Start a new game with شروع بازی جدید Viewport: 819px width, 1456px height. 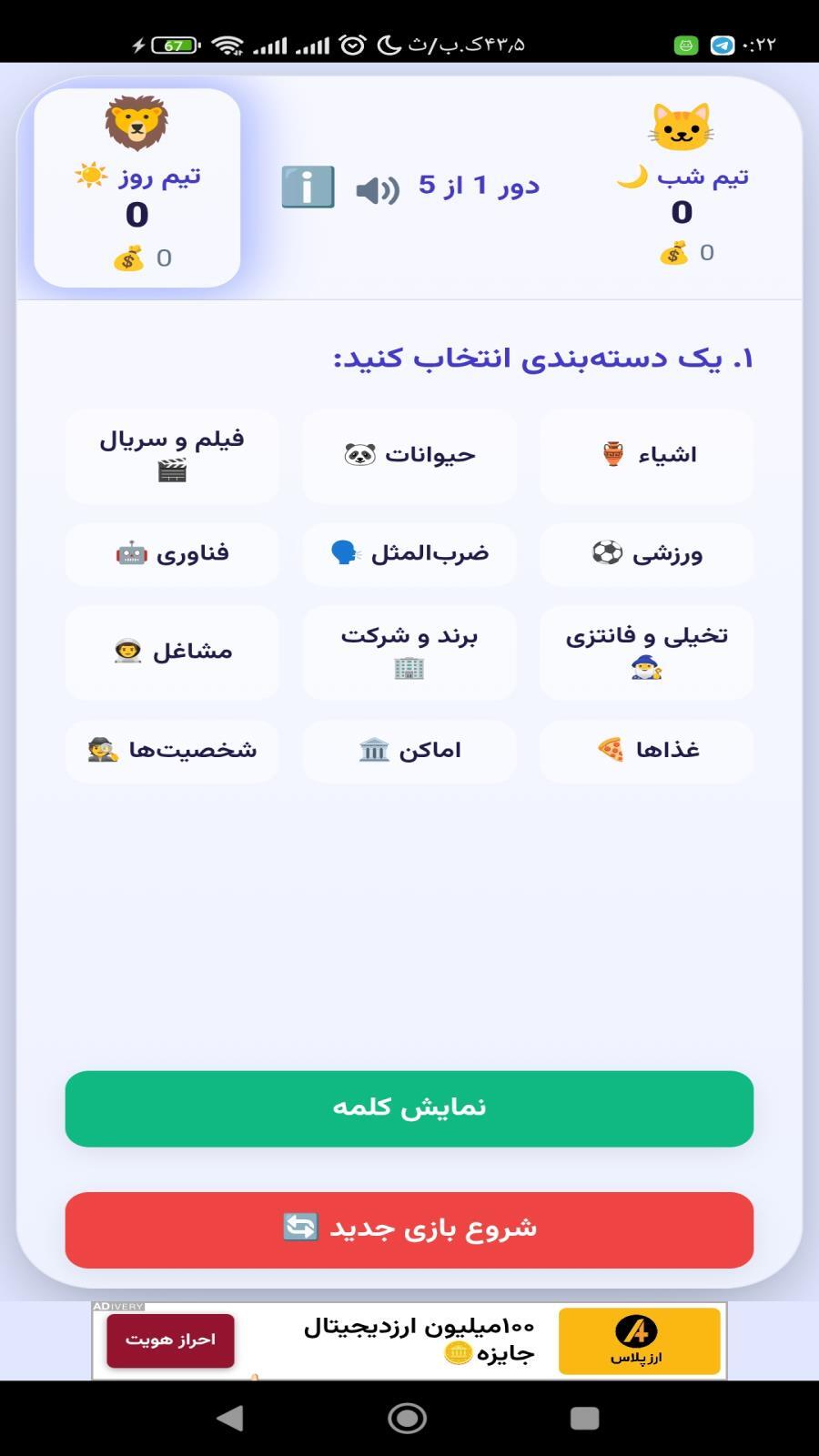[408, 1230]
